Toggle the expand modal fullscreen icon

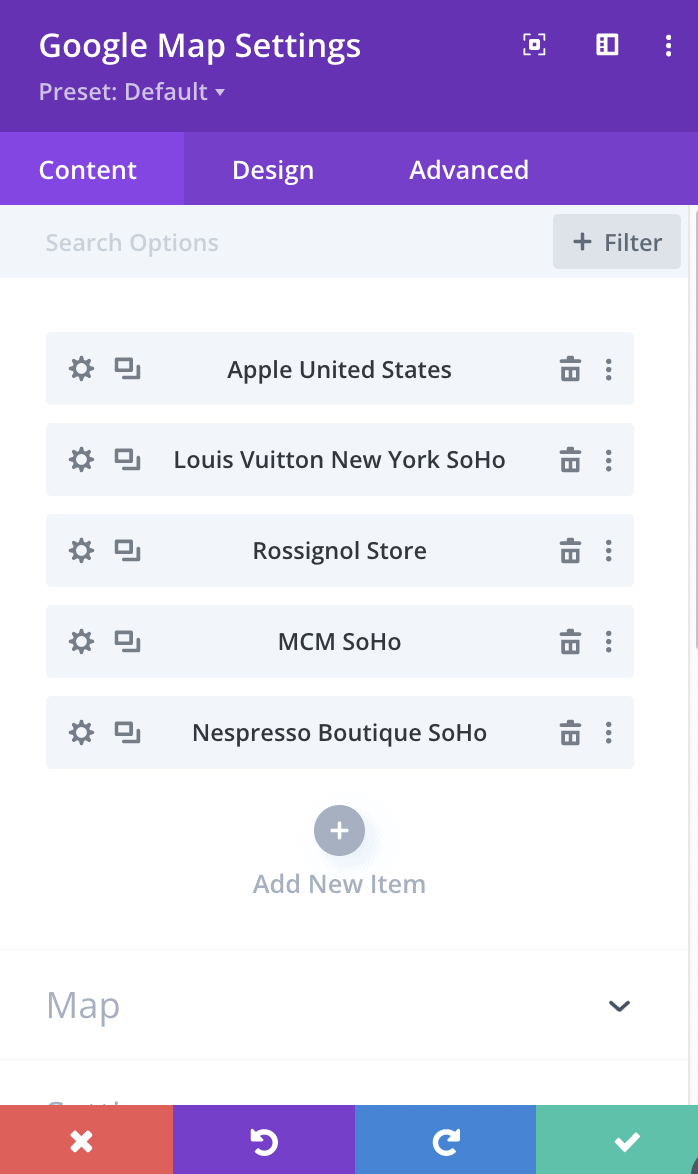(534, 45)
